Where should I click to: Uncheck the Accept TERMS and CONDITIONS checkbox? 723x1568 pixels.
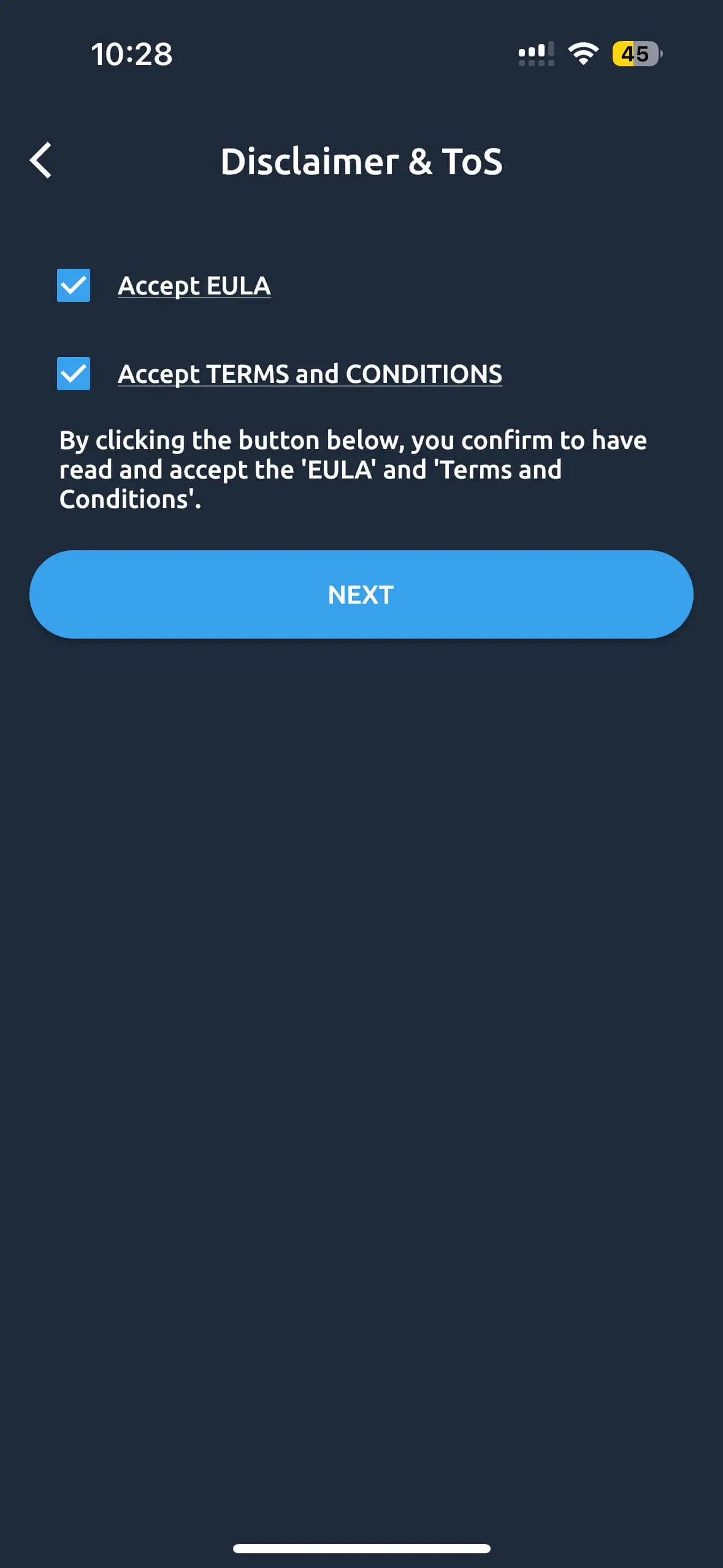pos(74,374)
